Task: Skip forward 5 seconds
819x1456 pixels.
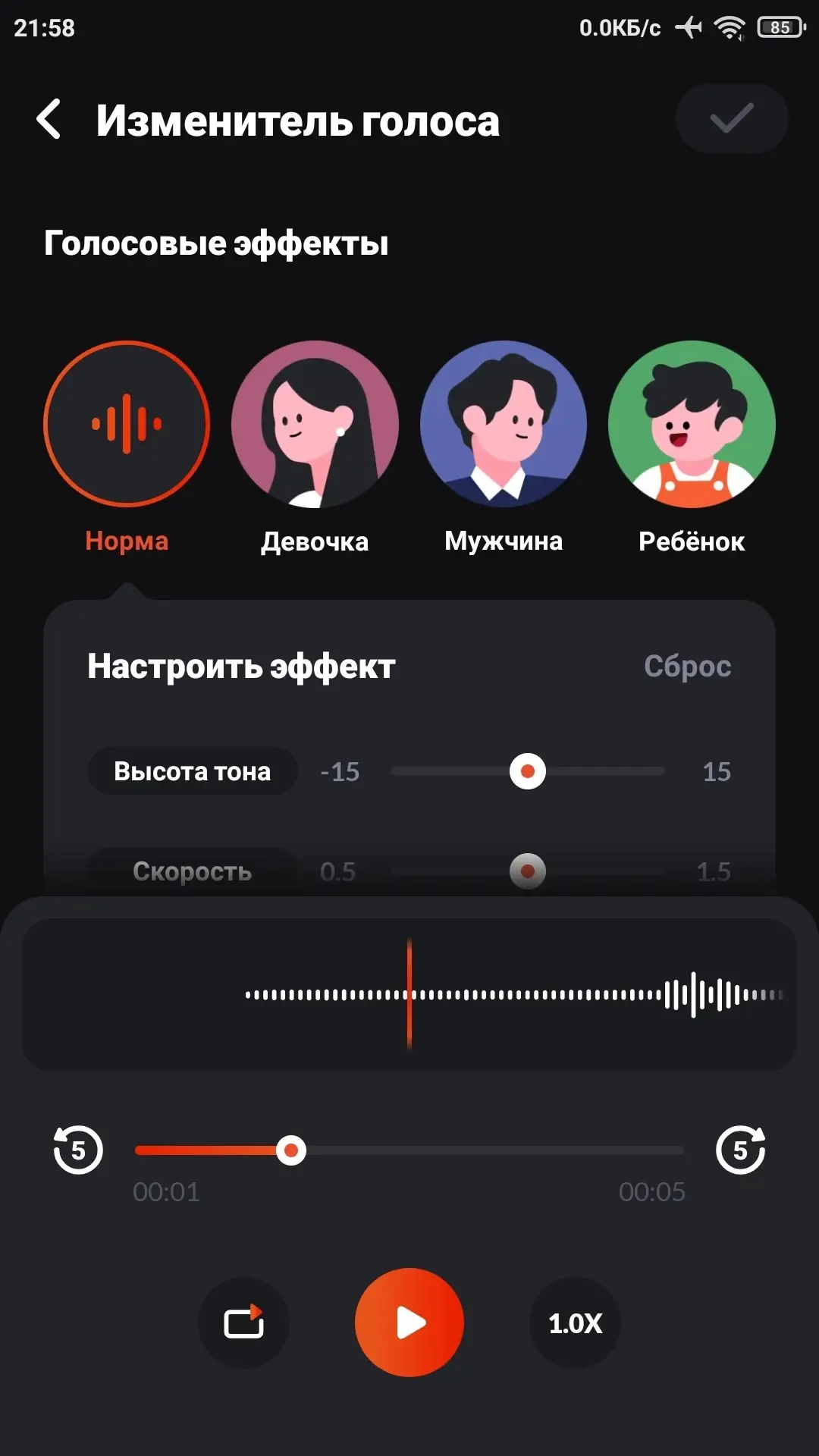Action: click(x=740, y=1150)
